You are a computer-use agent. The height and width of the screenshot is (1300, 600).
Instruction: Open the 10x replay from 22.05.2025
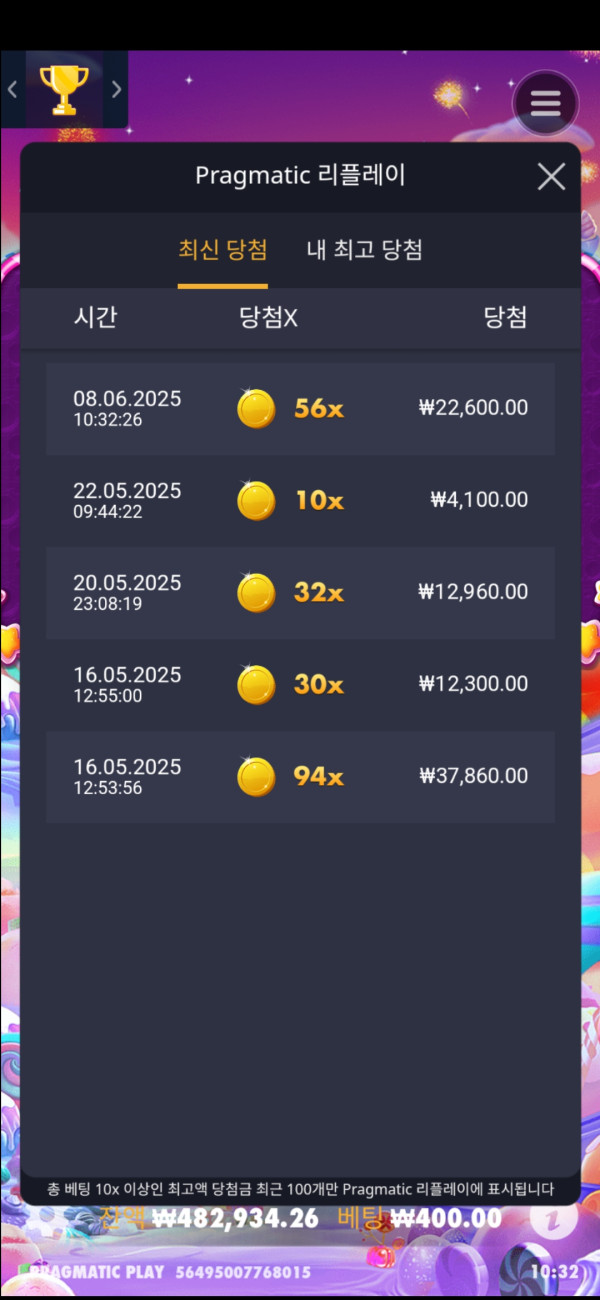pos(300,500)
